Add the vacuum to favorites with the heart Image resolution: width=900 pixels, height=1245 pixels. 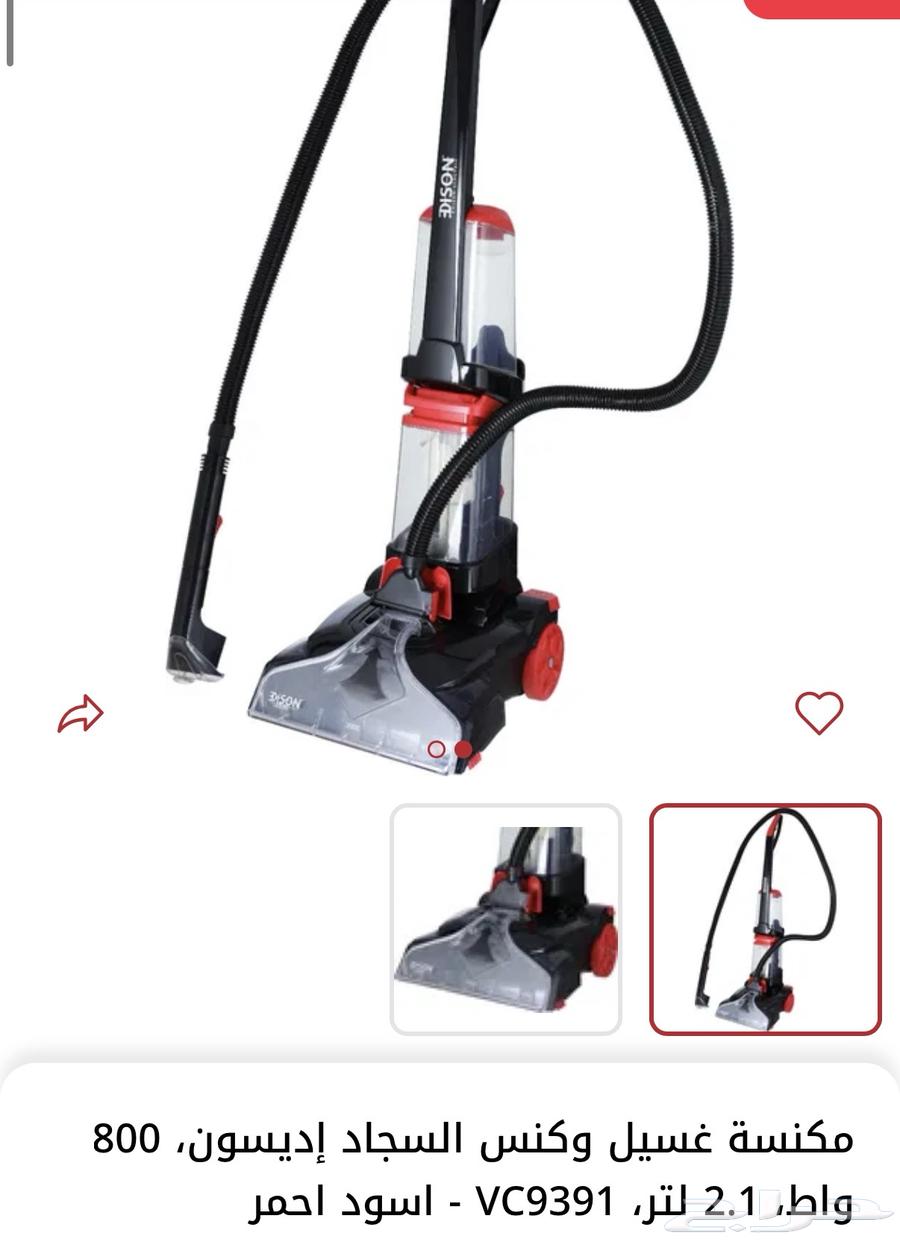point(819,713)
